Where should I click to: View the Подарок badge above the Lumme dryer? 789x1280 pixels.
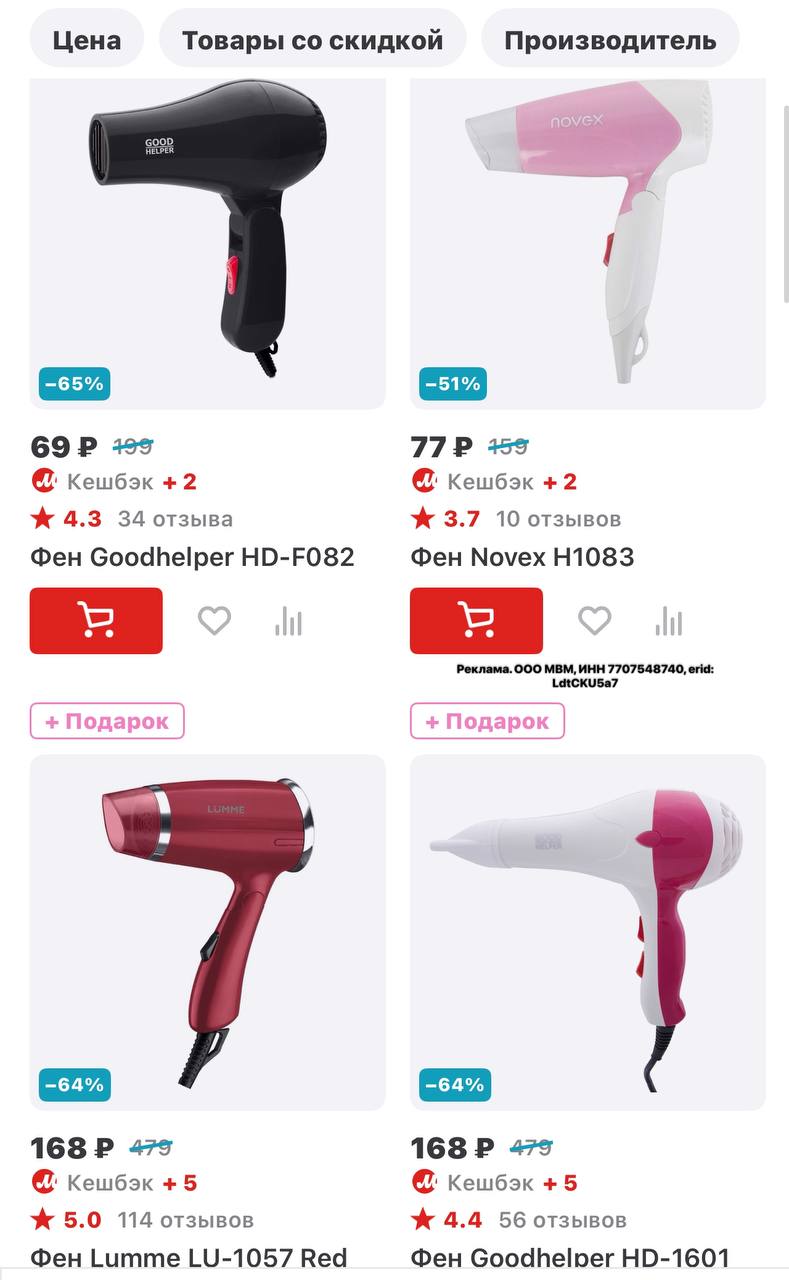pos(107,721)
